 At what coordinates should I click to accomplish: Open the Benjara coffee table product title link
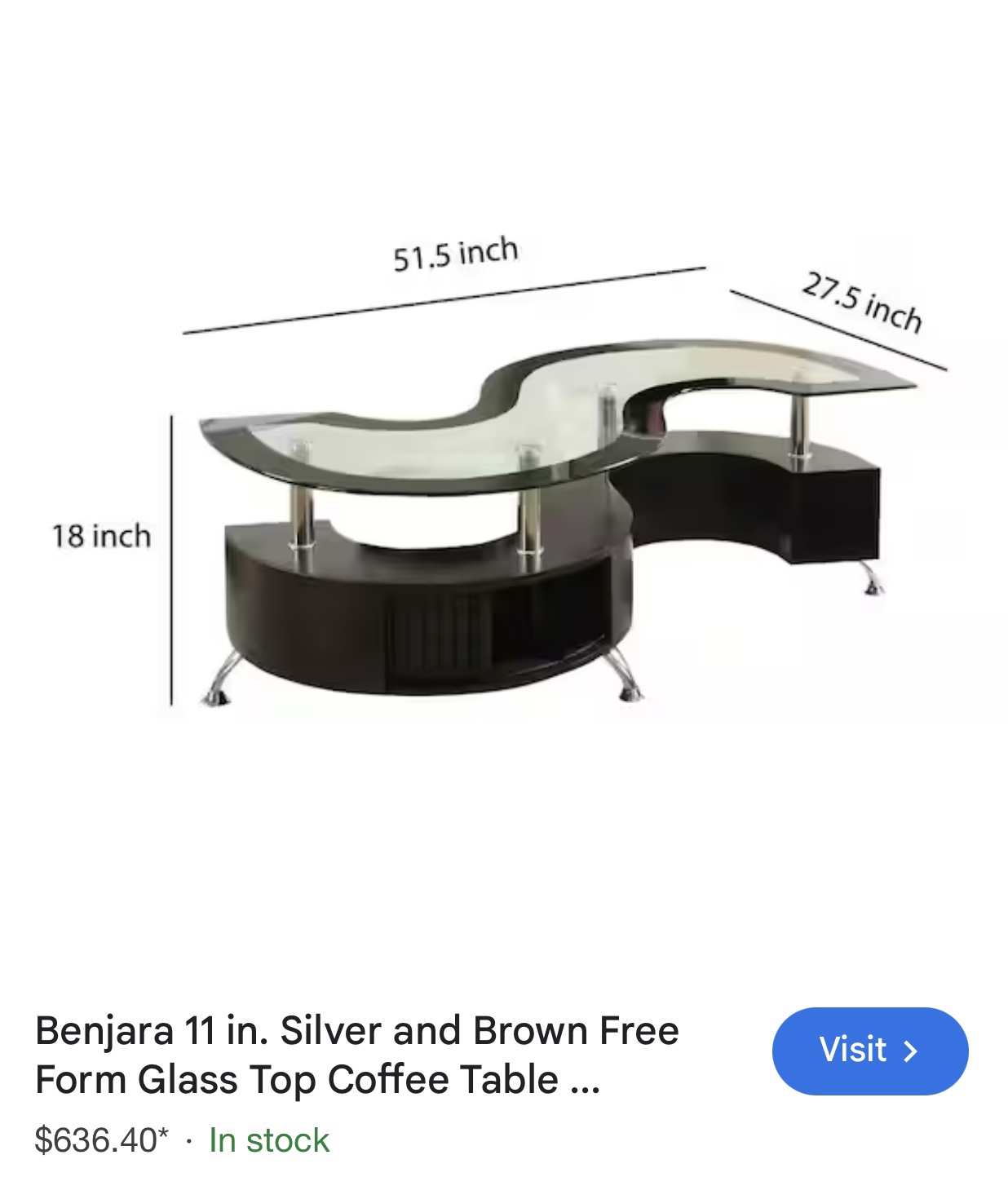318,1055
